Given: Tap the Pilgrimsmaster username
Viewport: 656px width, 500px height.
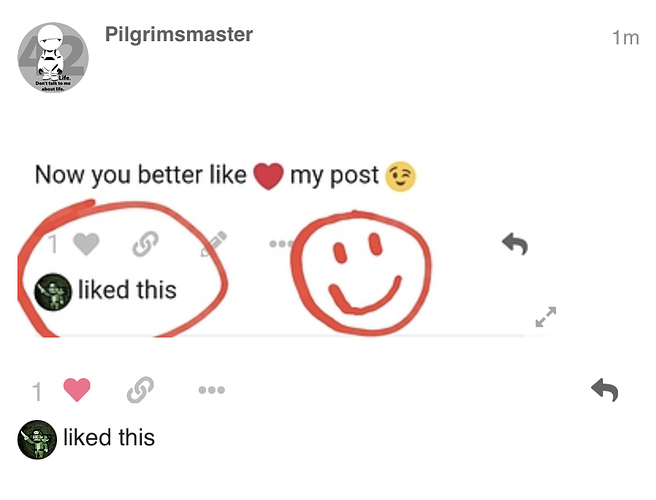Looking at the screenshot, I should 178,35.
